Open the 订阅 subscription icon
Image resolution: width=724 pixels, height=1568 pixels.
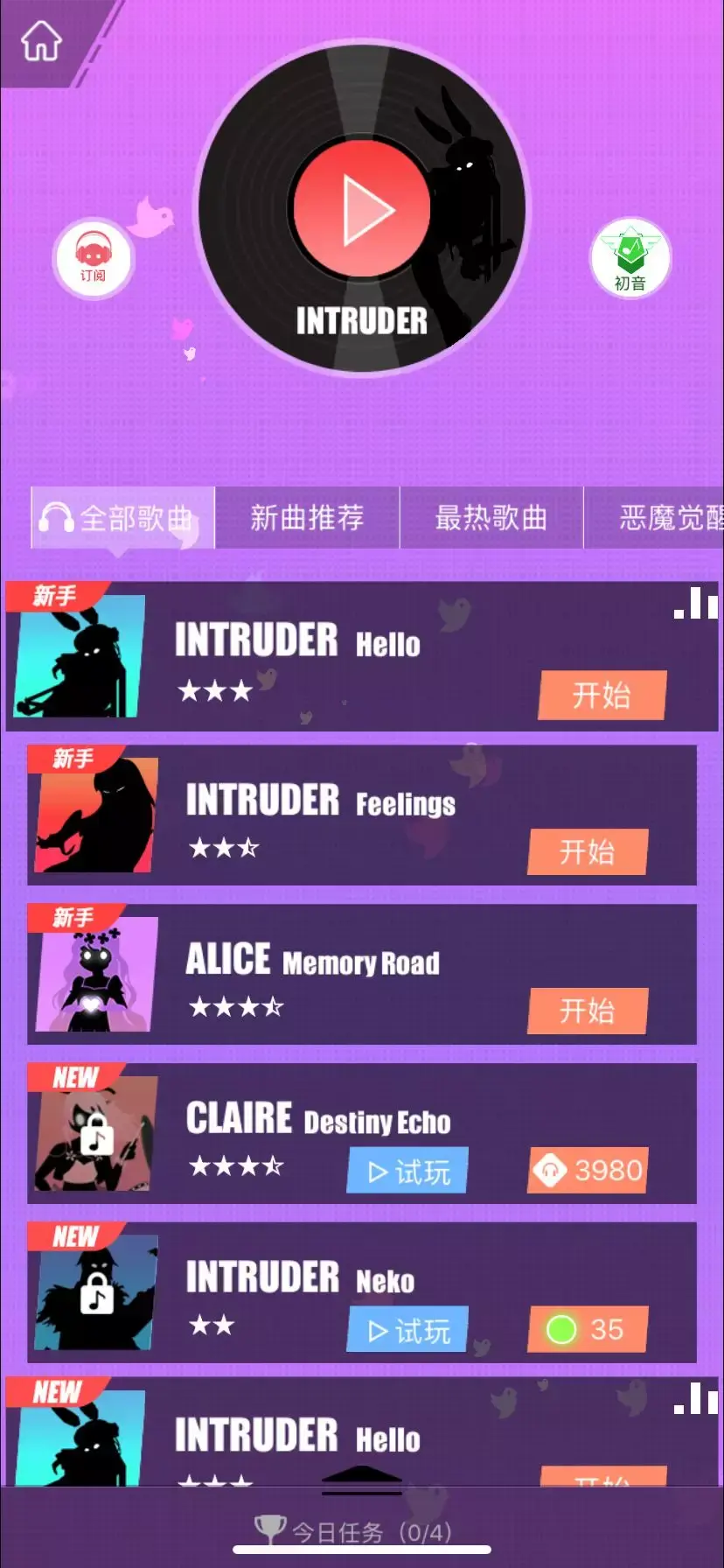tap(93, 258)
